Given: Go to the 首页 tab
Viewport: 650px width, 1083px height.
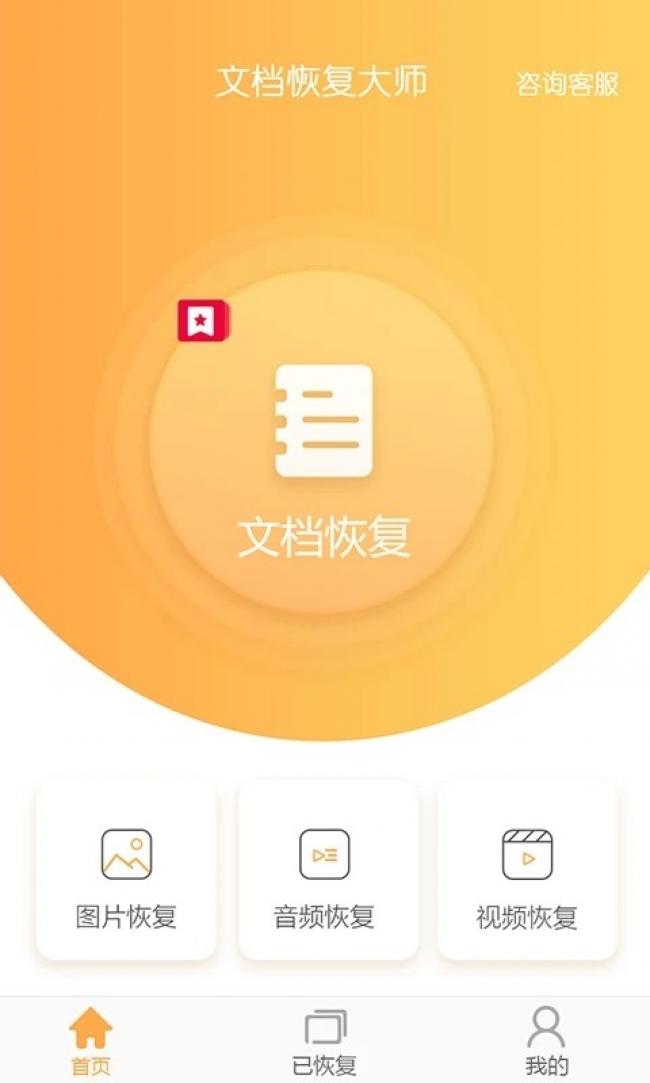Looking at the screenshot, I should 91,1040.
